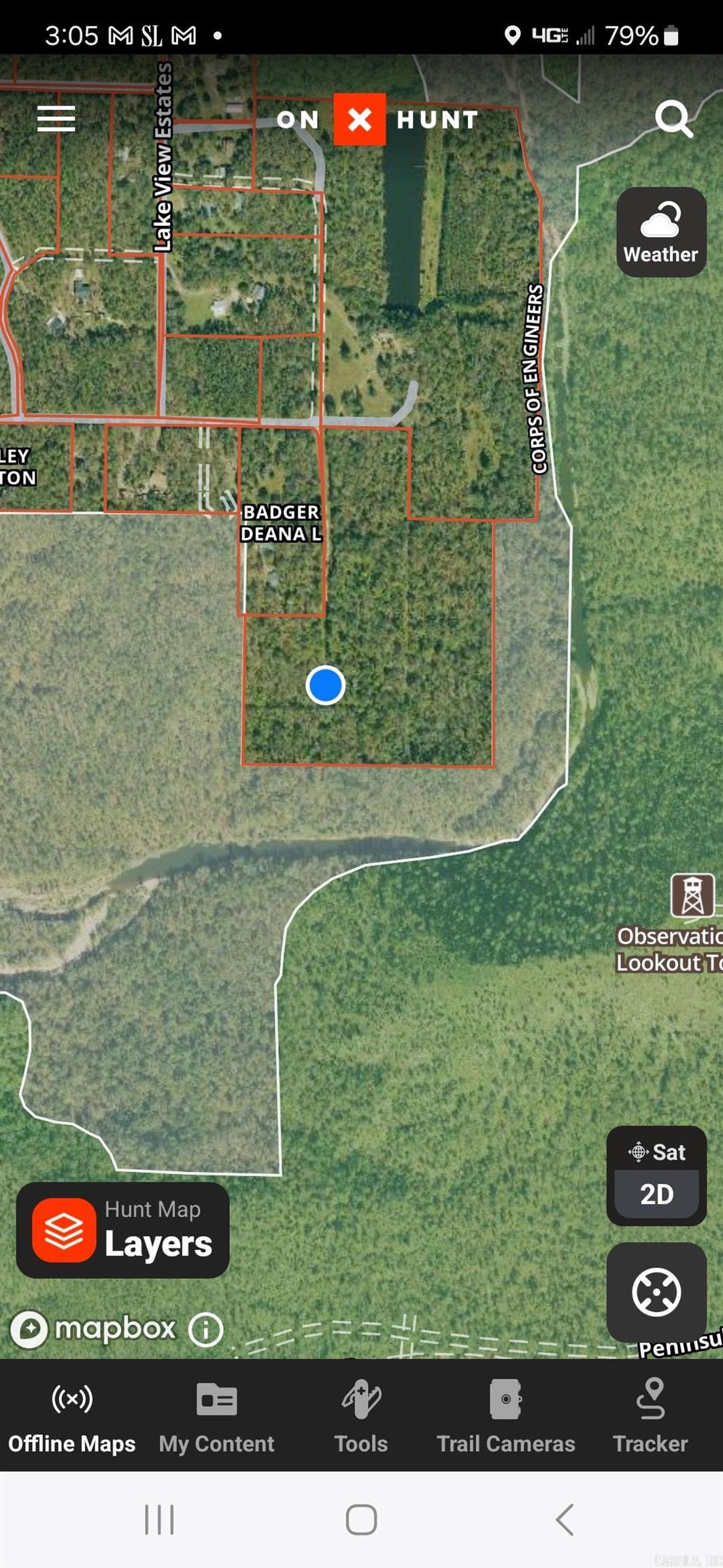723x1568 pixels.
Task: Open the Tracker tab
Action: [650, 1416]
